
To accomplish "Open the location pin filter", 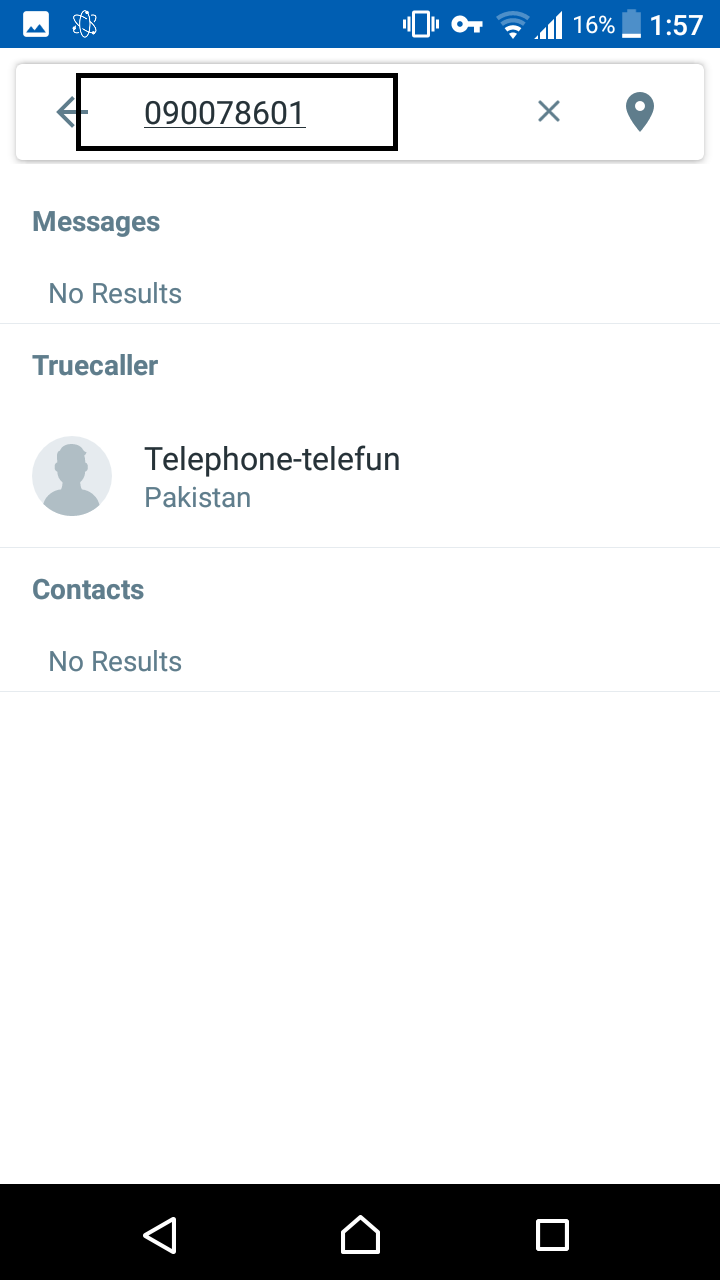I will tap(639, 112).
